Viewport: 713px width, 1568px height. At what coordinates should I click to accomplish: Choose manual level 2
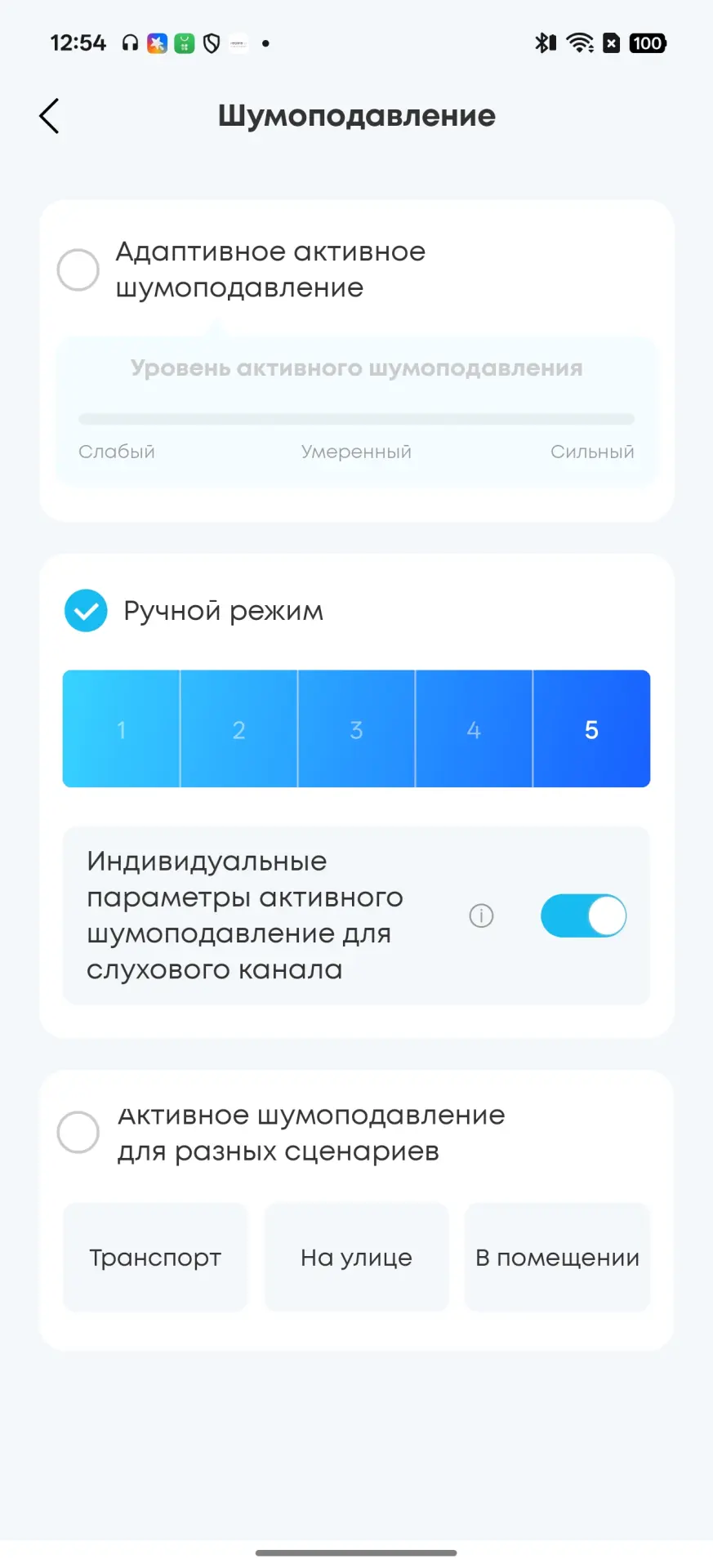pyautogui.click(x=238, y=729)
